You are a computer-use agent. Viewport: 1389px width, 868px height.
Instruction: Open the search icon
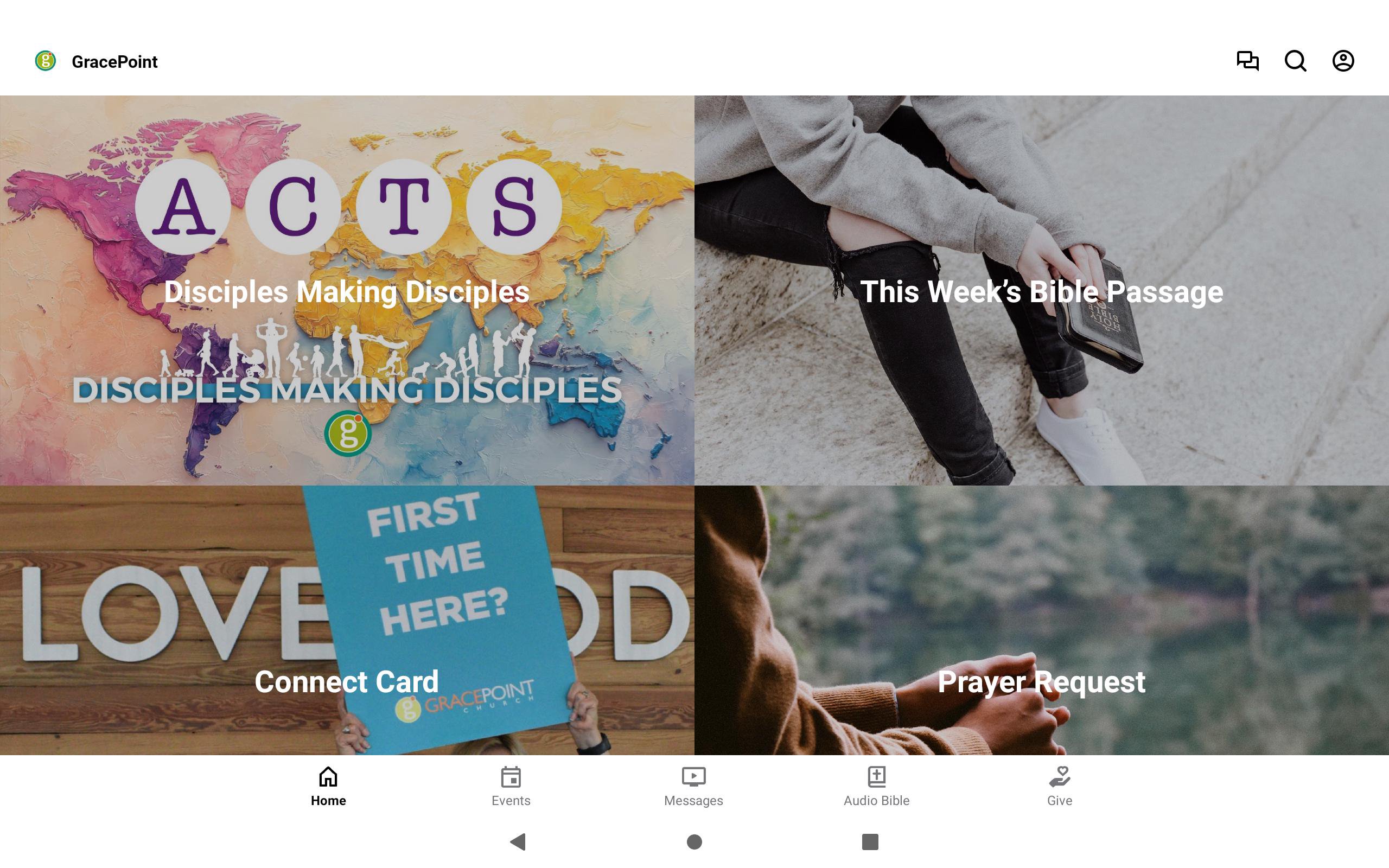click(x=1295, y=61)
